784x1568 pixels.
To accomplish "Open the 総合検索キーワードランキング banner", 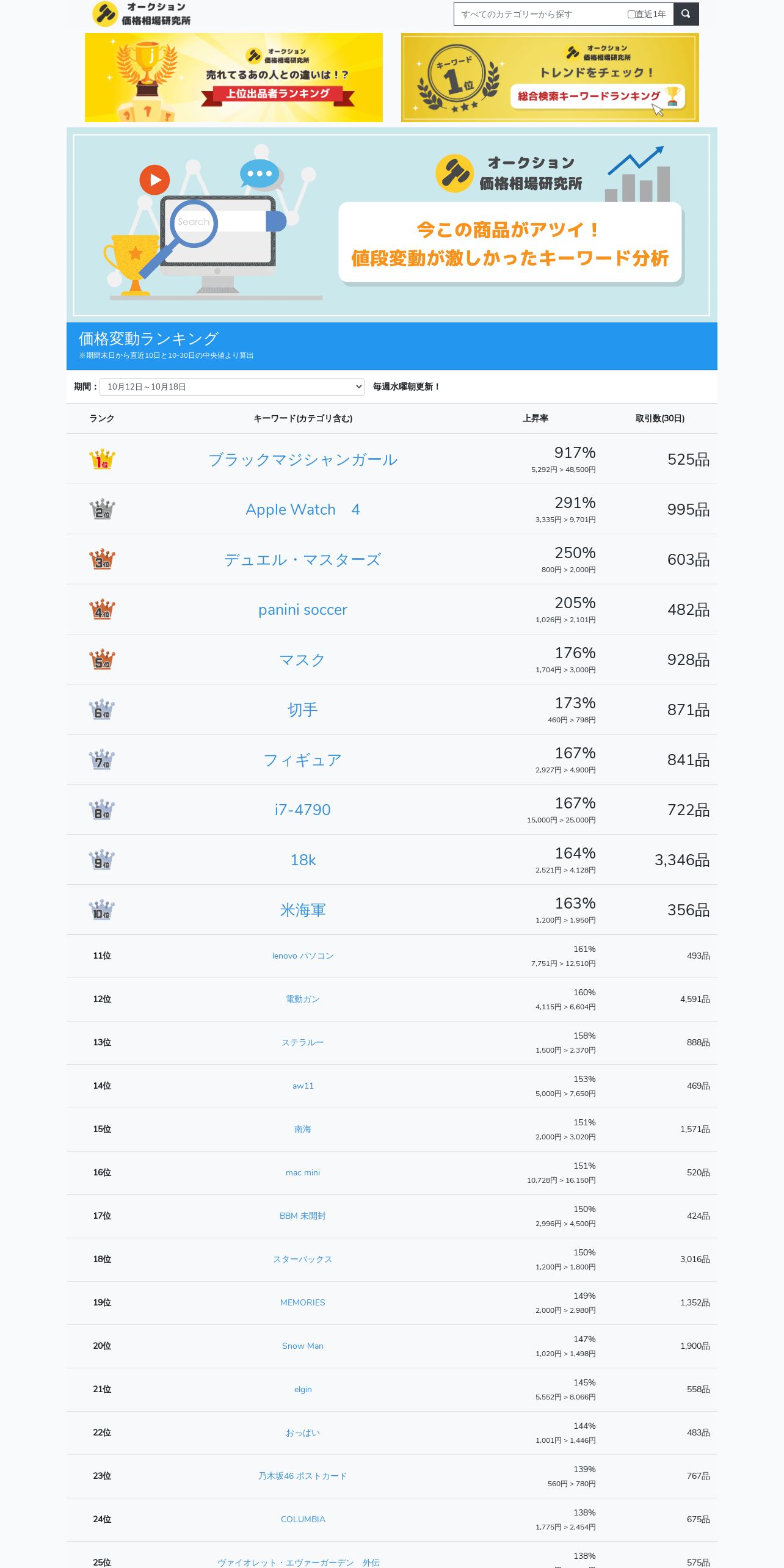I will [550, 78].
